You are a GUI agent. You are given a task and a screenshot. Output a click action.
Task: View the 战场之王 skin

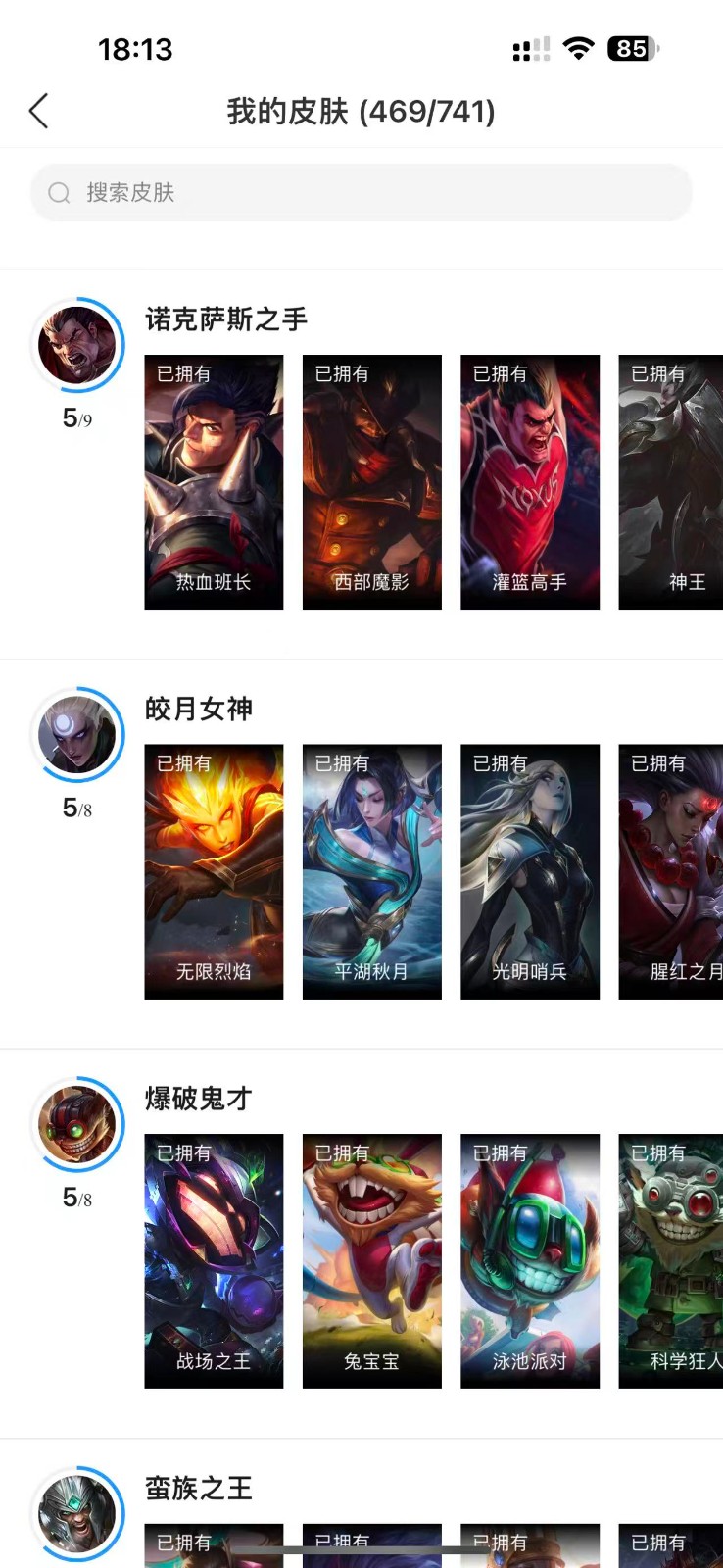tap(214, 1261)
